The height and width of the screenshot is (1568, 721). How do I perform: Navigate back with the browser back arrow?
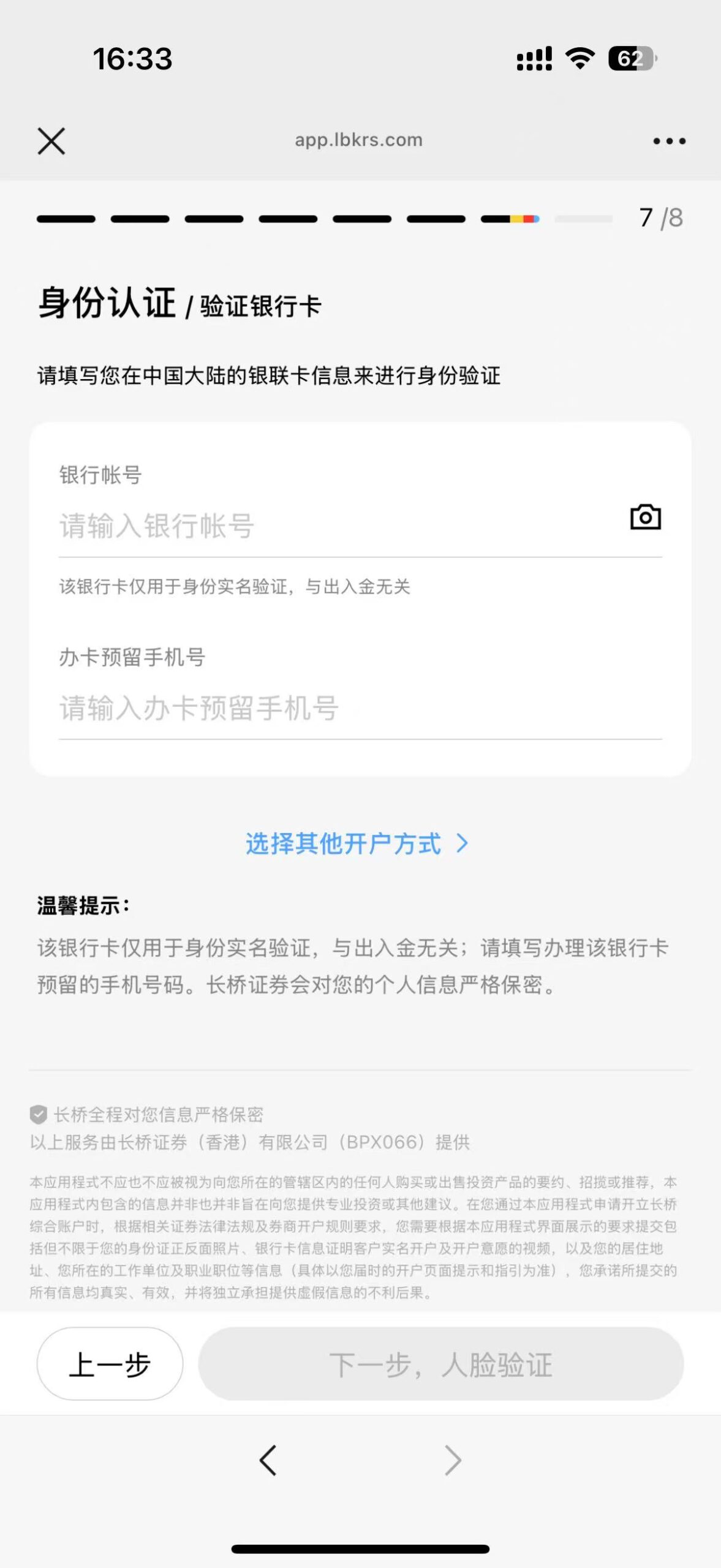(x=268, y=1460)
